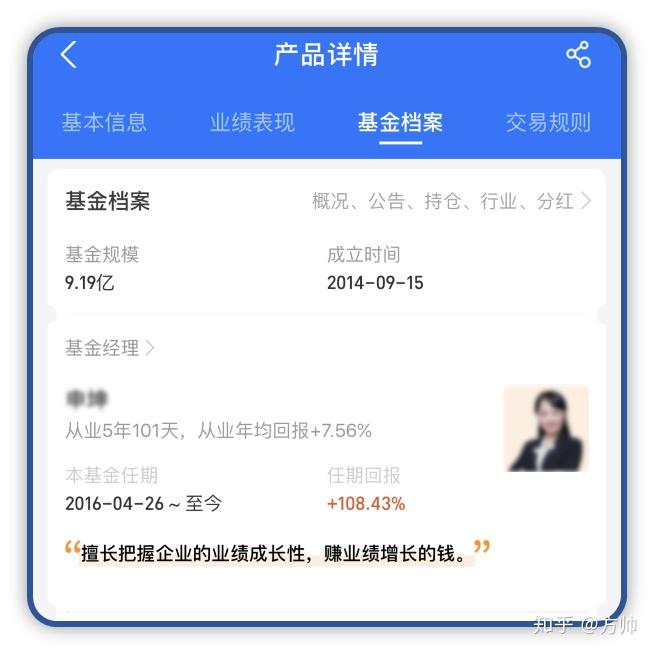
Task: Open 概况、公告、持仓、行业、分红 details
Action: click(x=452, y=201)
